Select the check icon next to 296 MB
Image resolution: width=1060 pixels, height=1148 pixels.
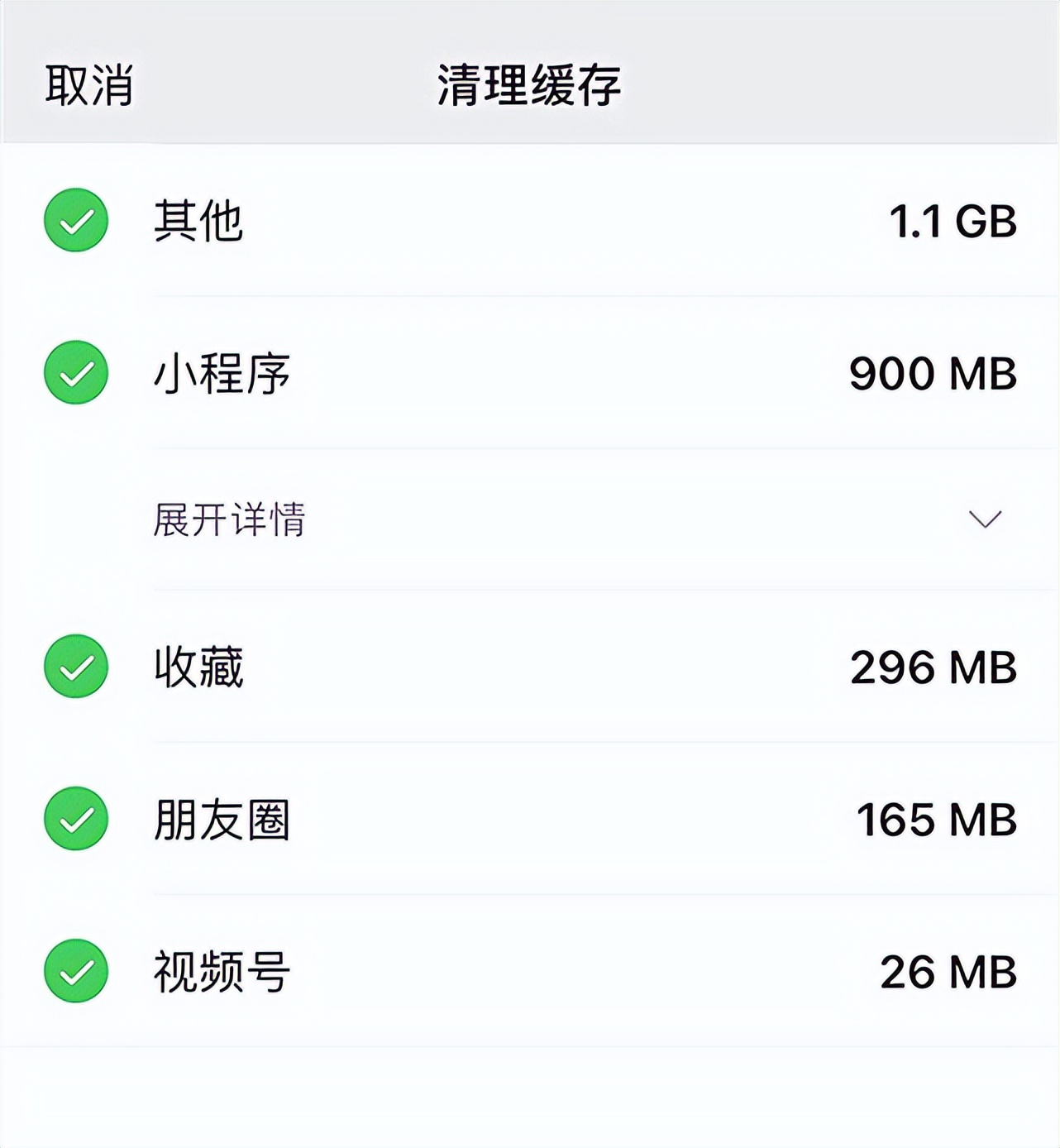tap(74, 665)
